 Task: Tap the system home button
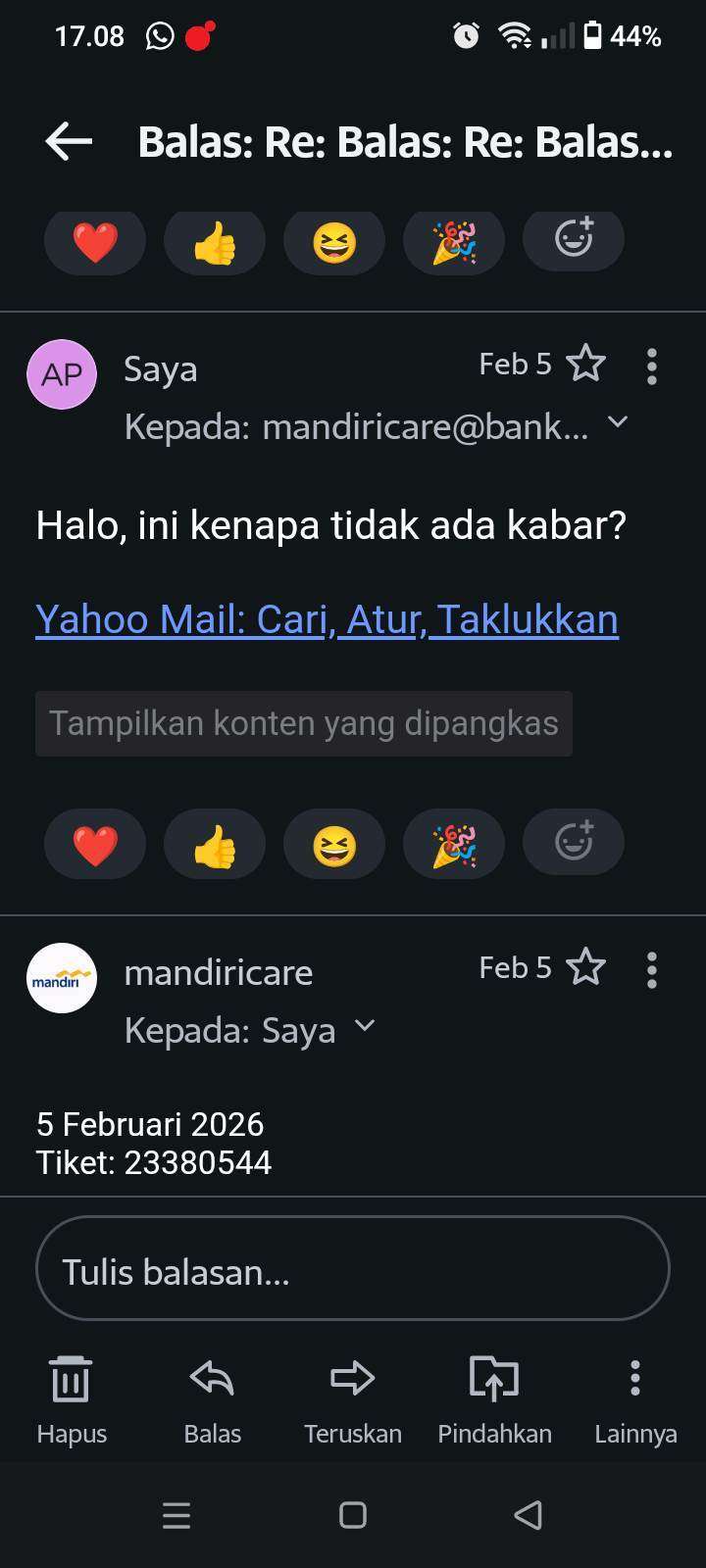353,1515
